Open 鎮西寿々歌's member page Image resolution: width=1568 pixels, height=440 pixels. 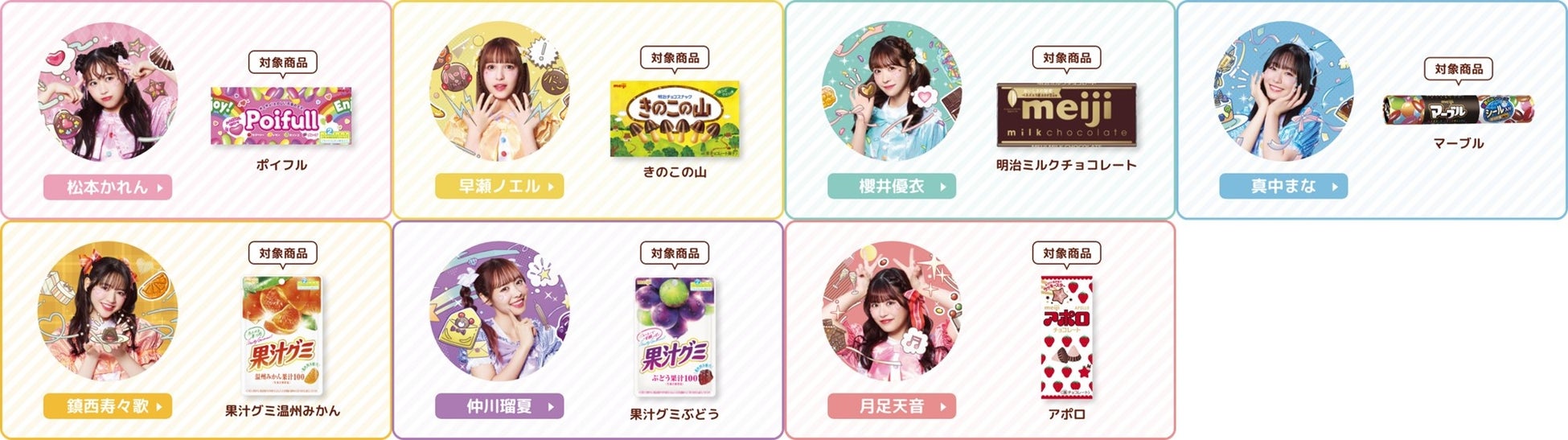[108, 406]
